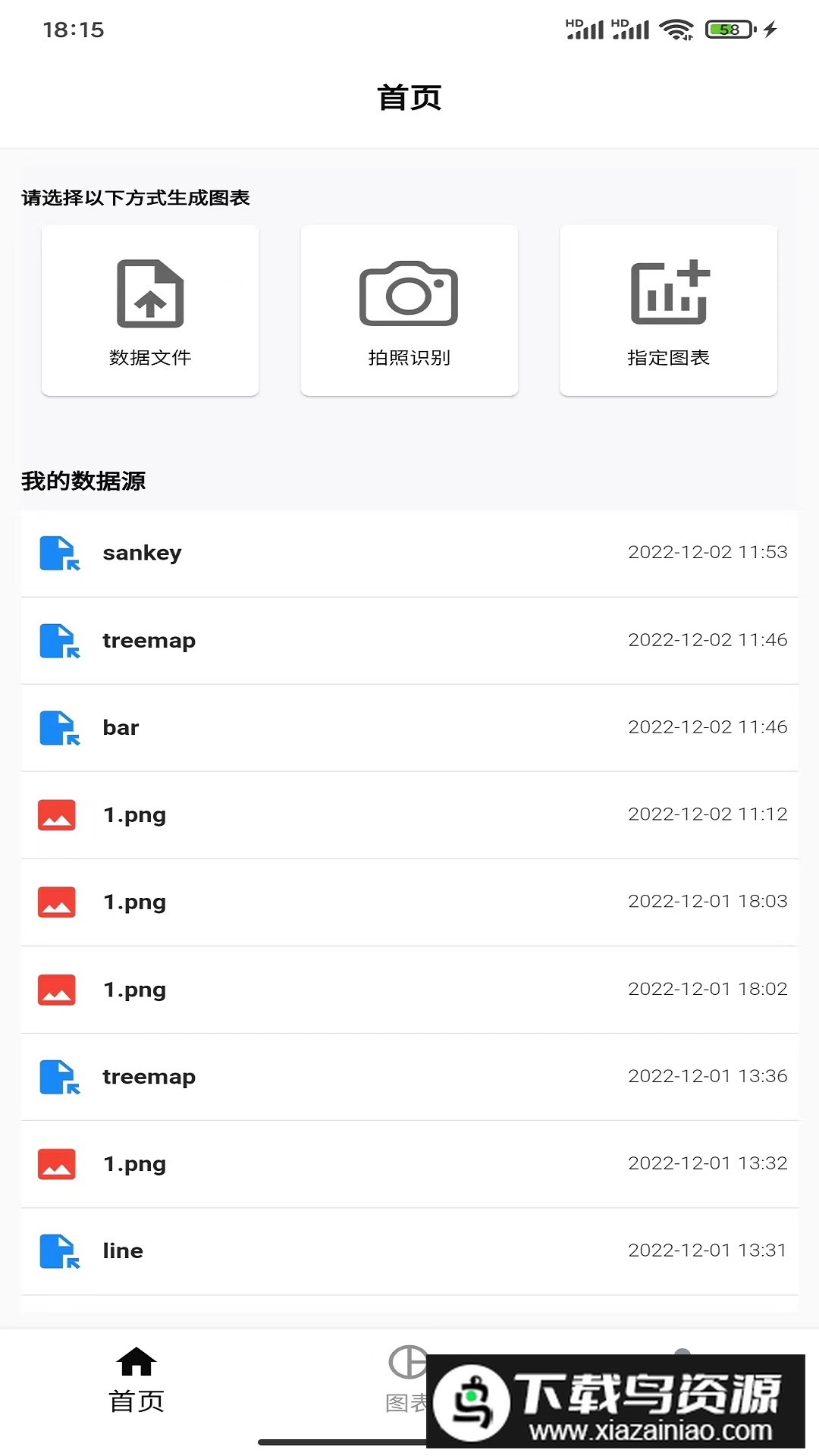Screen dimensions: 819x1456
Task: Open the 拍照识别 card
Action: (409, 309)
